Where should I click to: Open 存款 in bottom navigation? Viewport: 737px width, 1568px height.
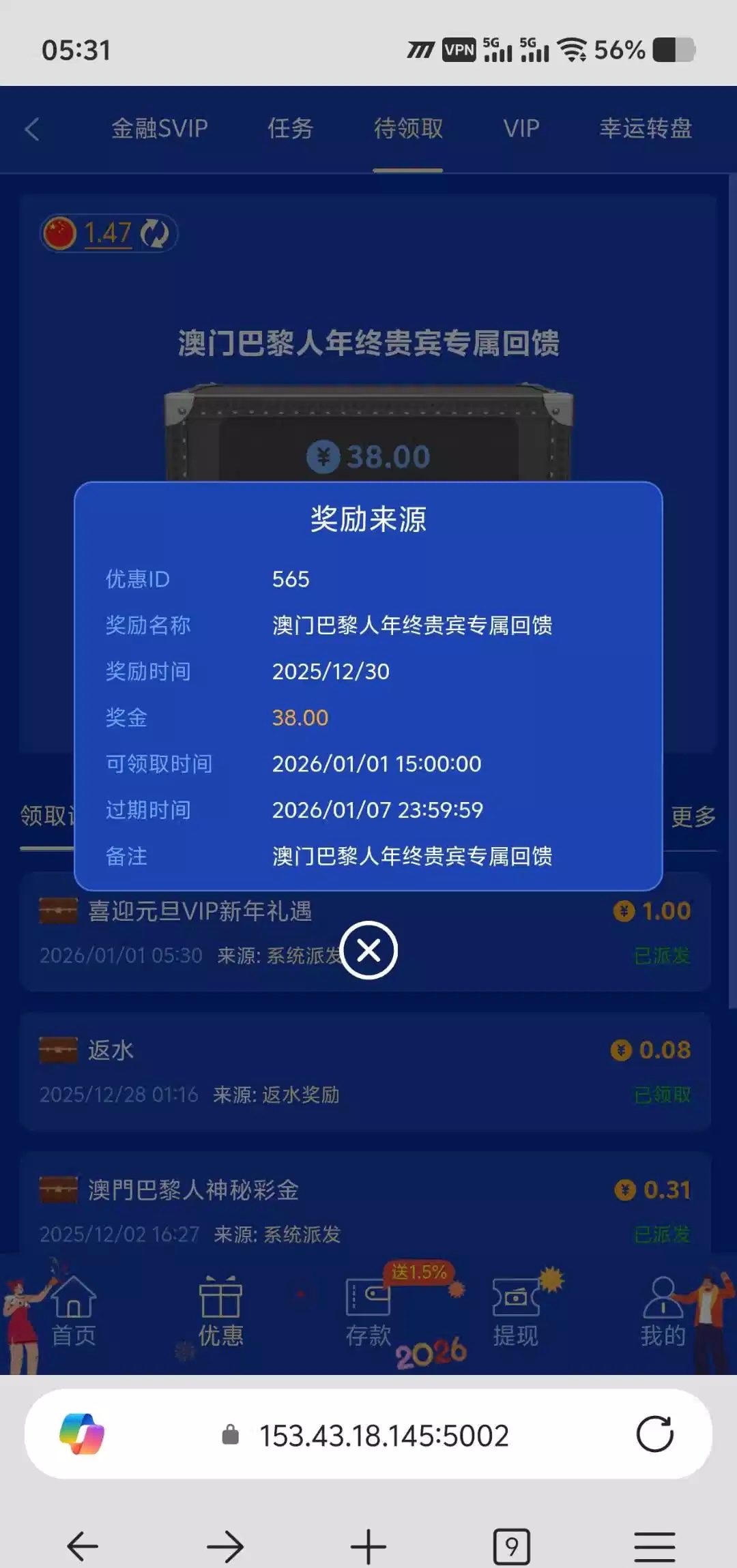[x=368, y=1313]
